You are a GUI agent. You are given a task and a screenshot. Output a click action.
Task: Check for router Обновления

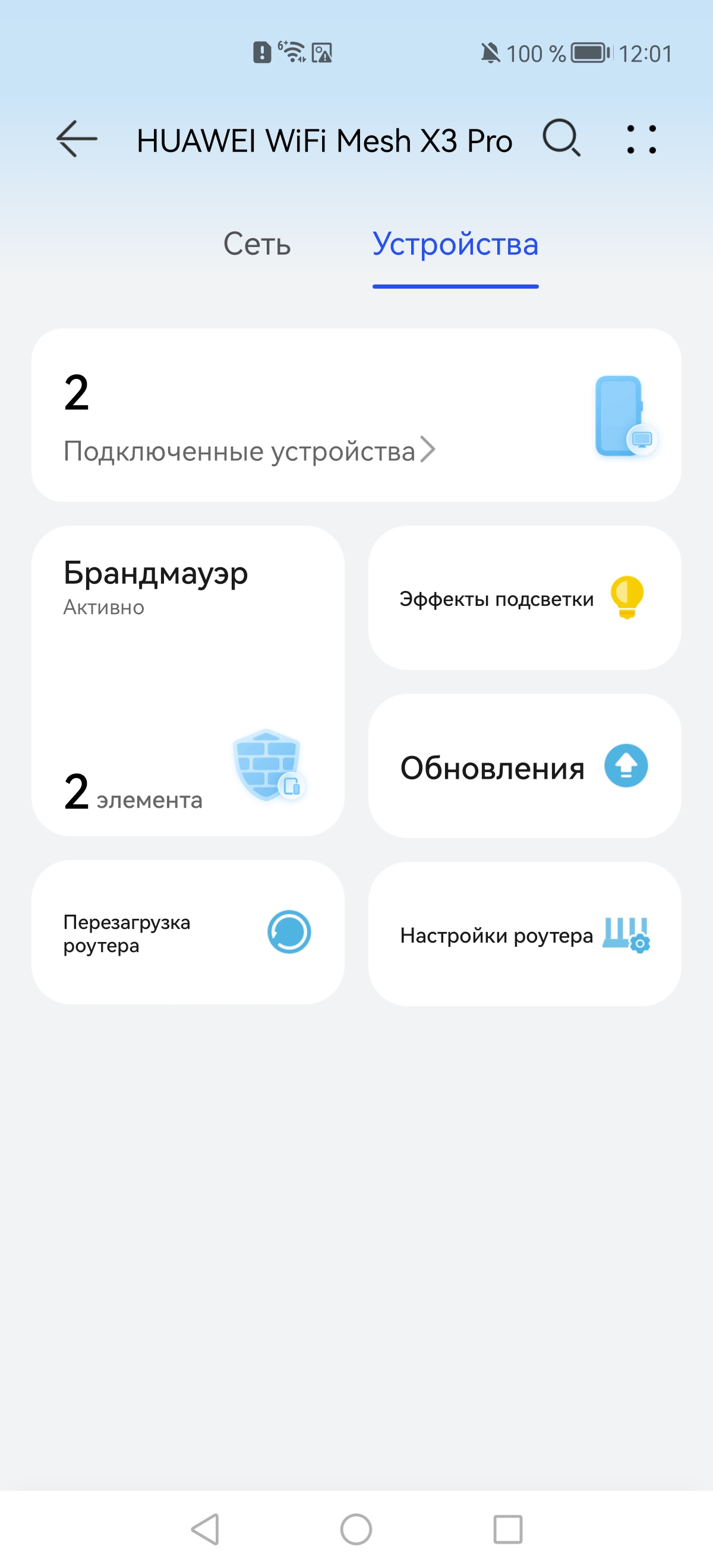[524, 766]
